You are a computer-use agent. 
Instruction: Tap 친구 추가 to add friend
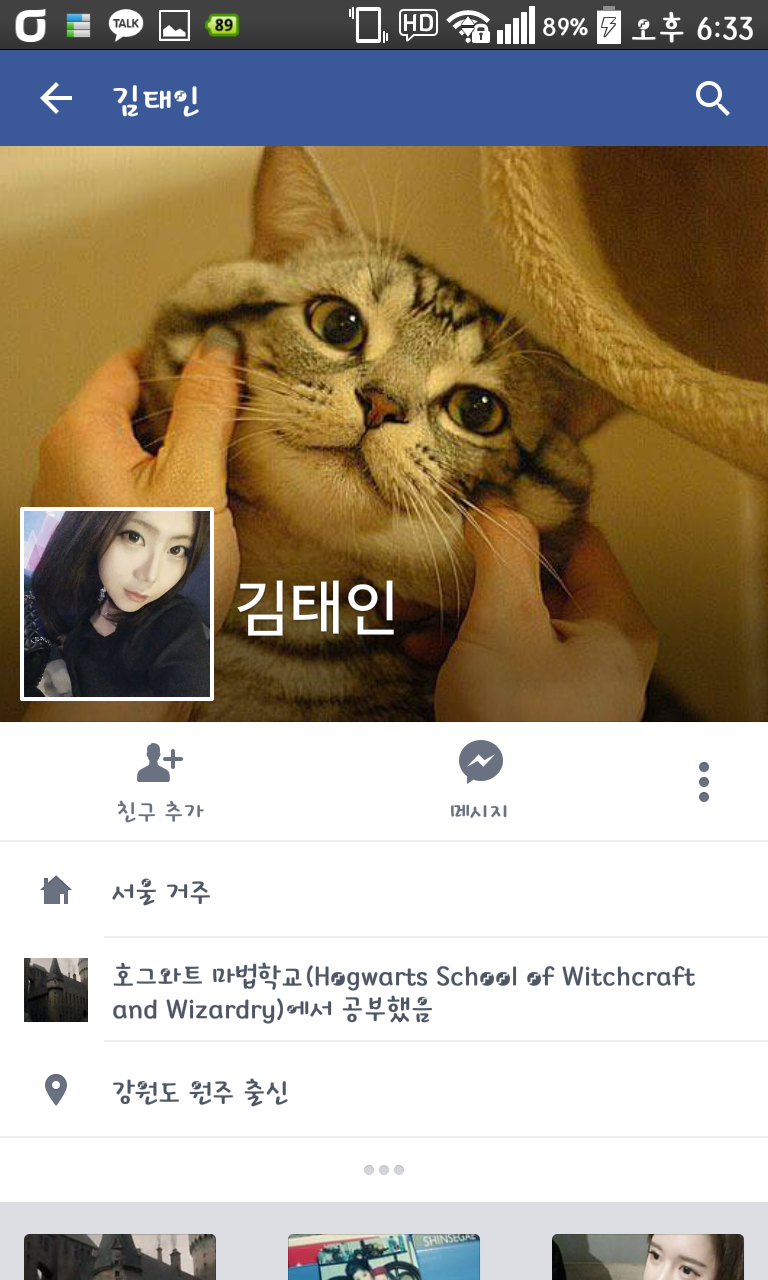pyautogui.click(x=160, y=782)
